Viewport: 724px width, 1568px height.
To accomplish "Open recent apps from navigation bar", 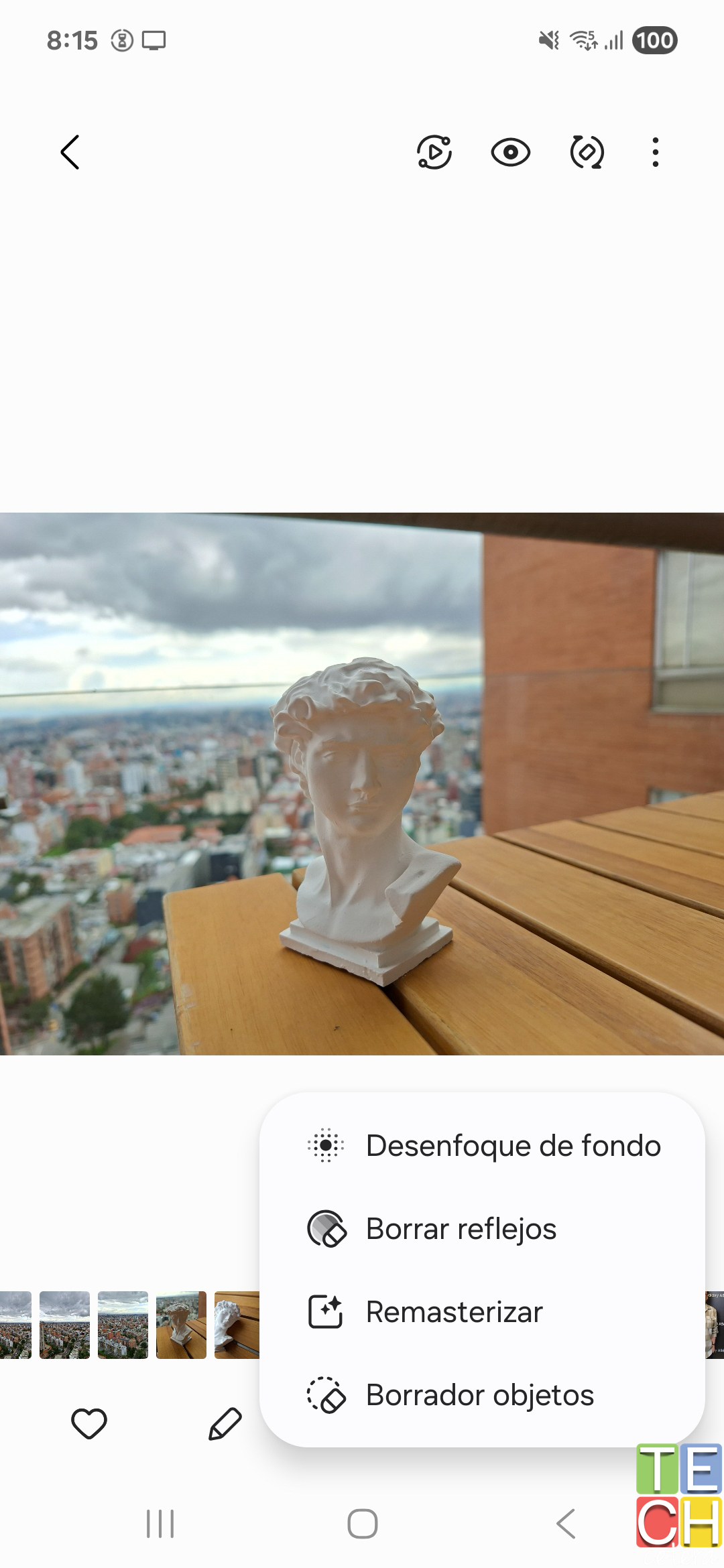I will coord(160,1524).
